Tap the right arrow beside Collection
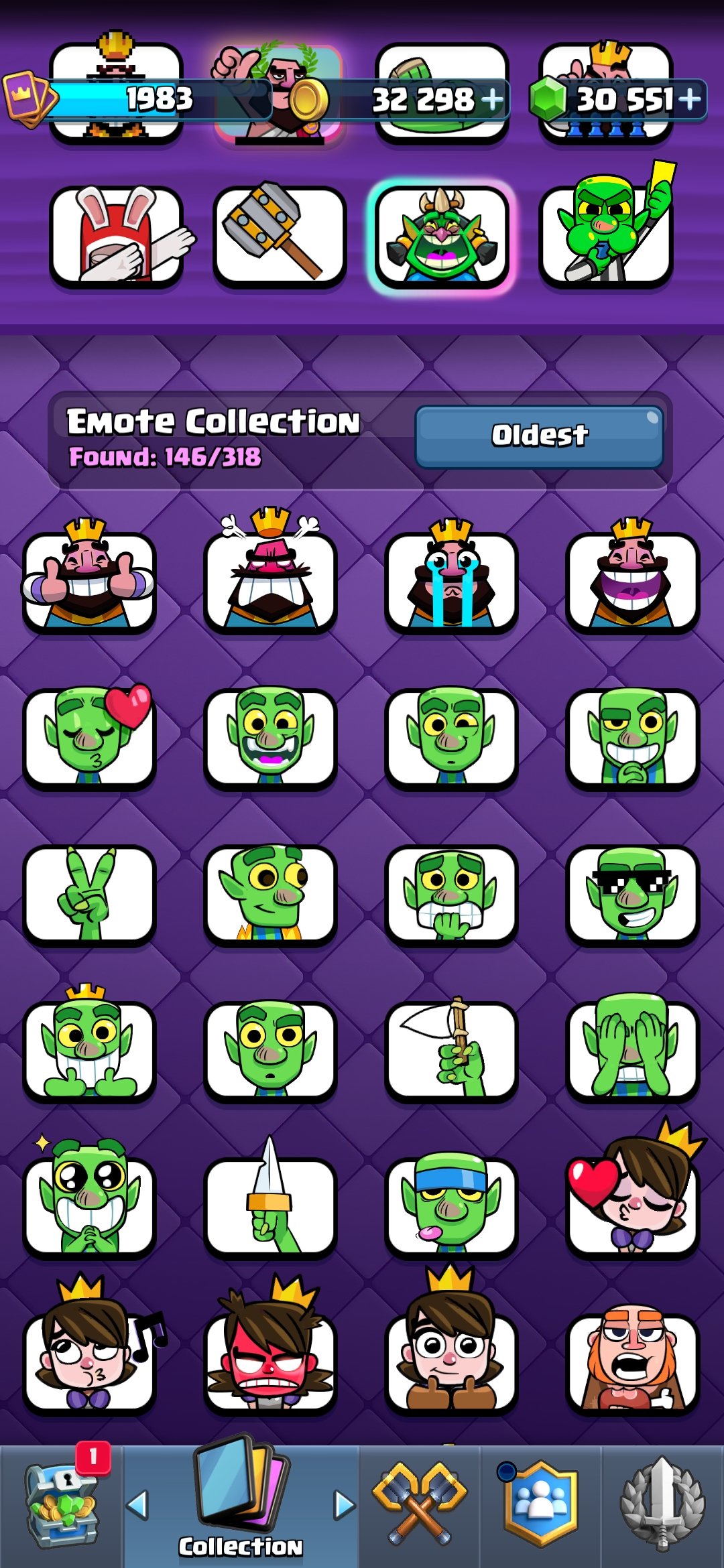Viewport: 724px width, 1568px height. [x=344, y=1505]
